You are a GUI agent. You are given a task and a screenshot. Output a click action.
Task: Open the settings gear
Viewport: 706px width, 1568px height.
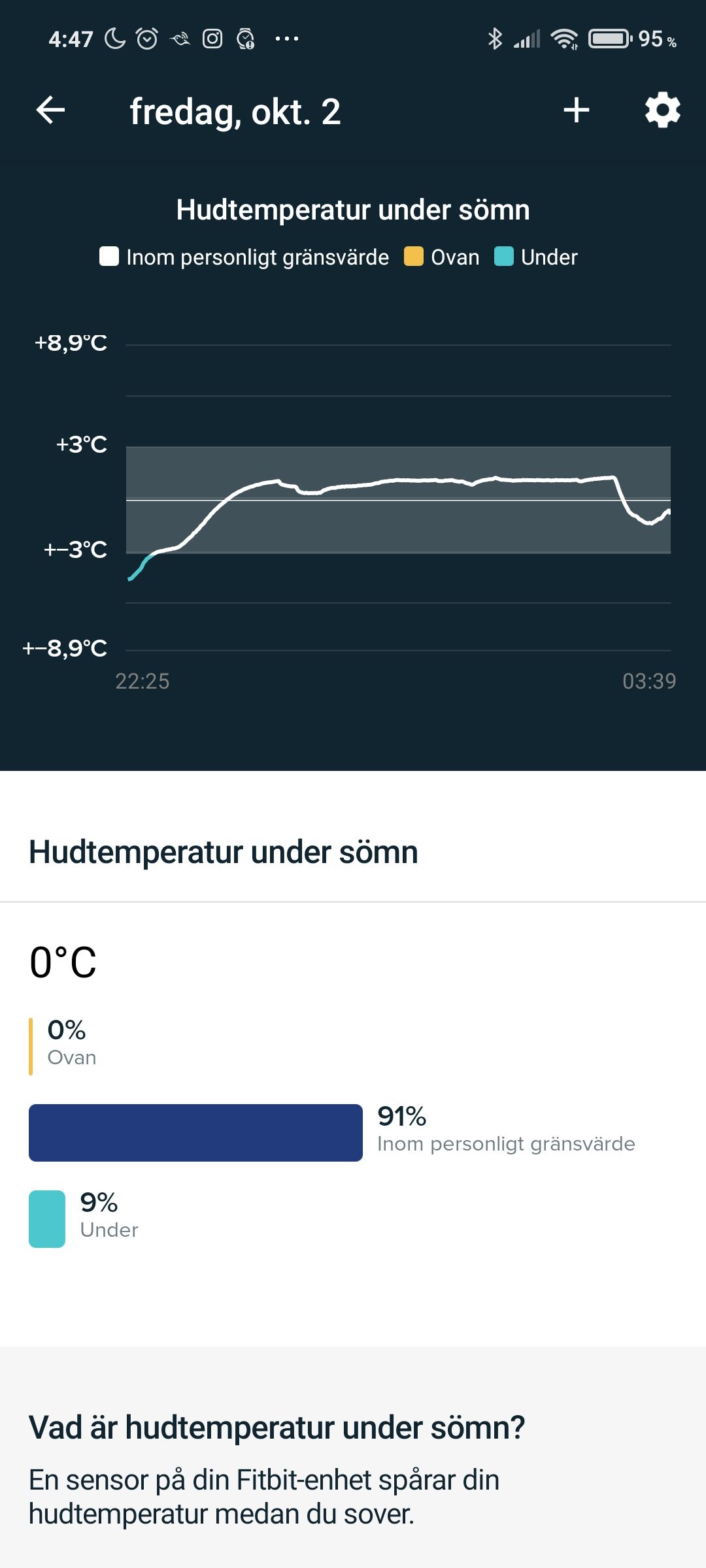click(x=662, y=110)
